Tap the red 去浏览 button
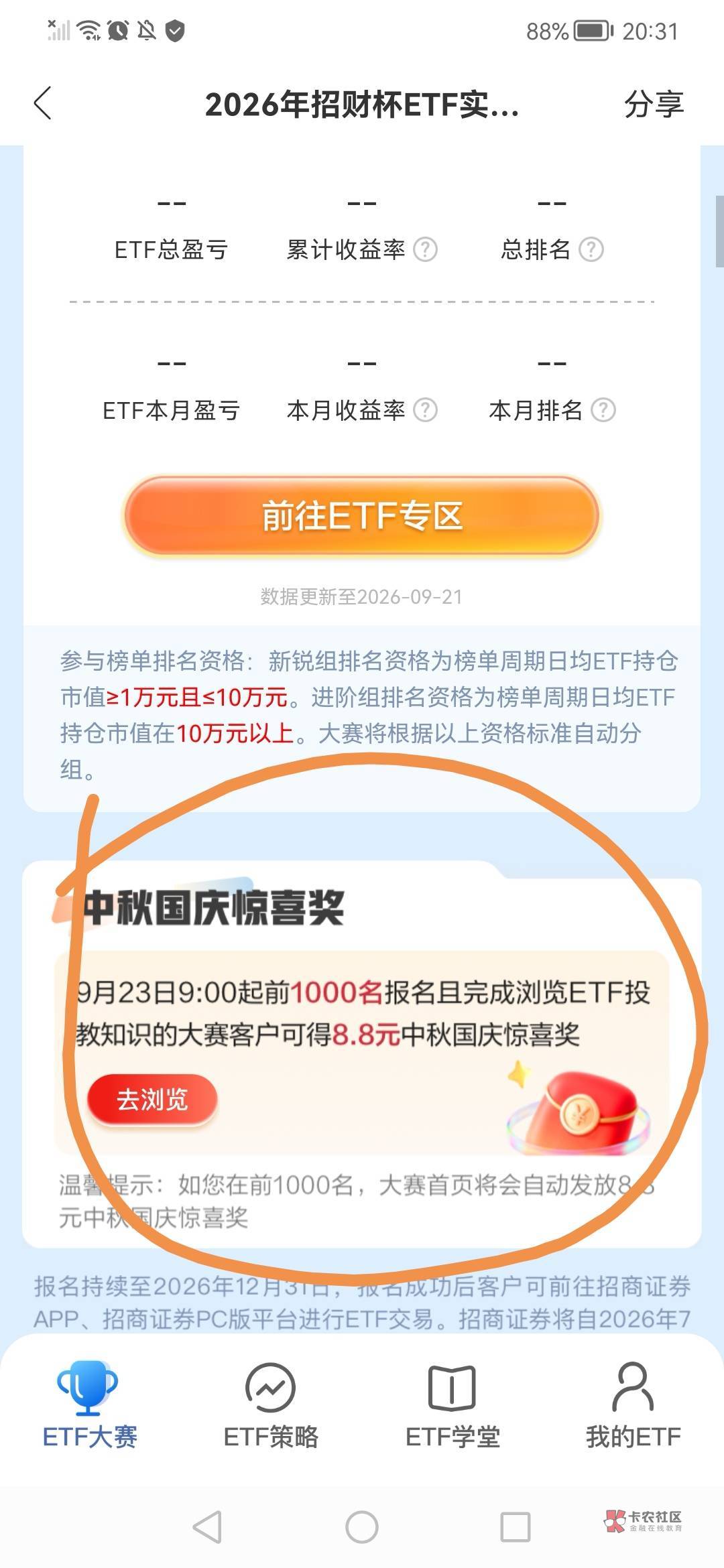724x1568 pixels. tap(152, 1100)
